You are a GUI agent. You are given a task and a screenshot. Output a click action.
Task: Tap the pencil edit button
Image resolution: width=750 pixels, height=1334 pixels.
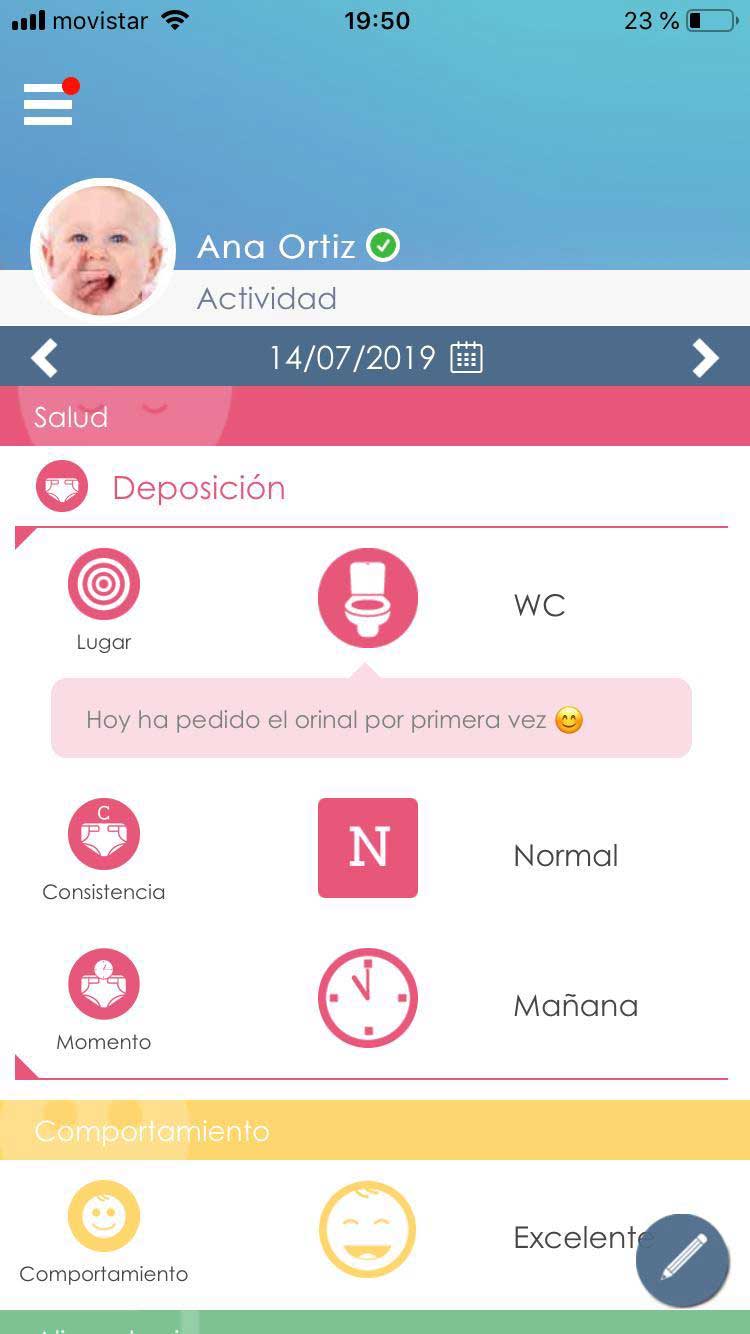[x=683, y=1261]
